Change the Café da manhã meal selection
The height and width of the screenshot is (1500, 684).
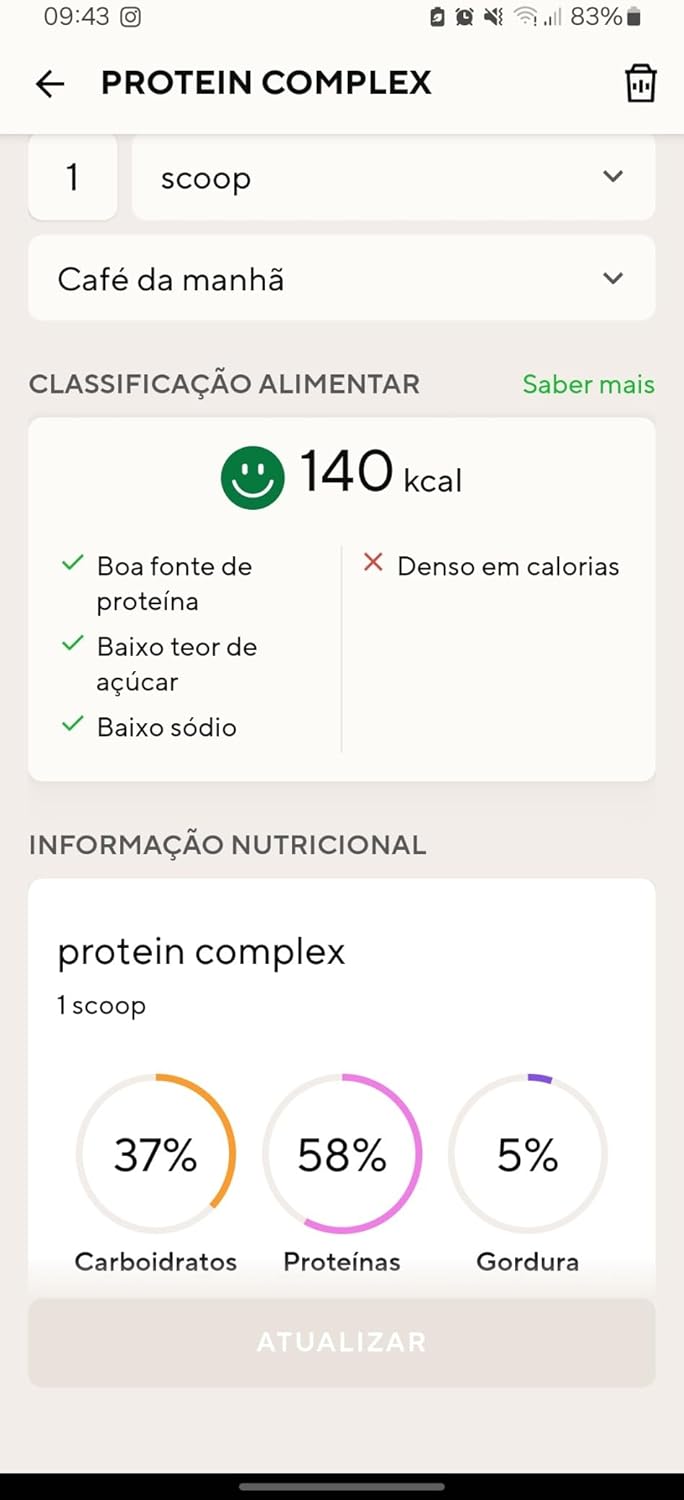pyautogui.click(x=341, y=278)
